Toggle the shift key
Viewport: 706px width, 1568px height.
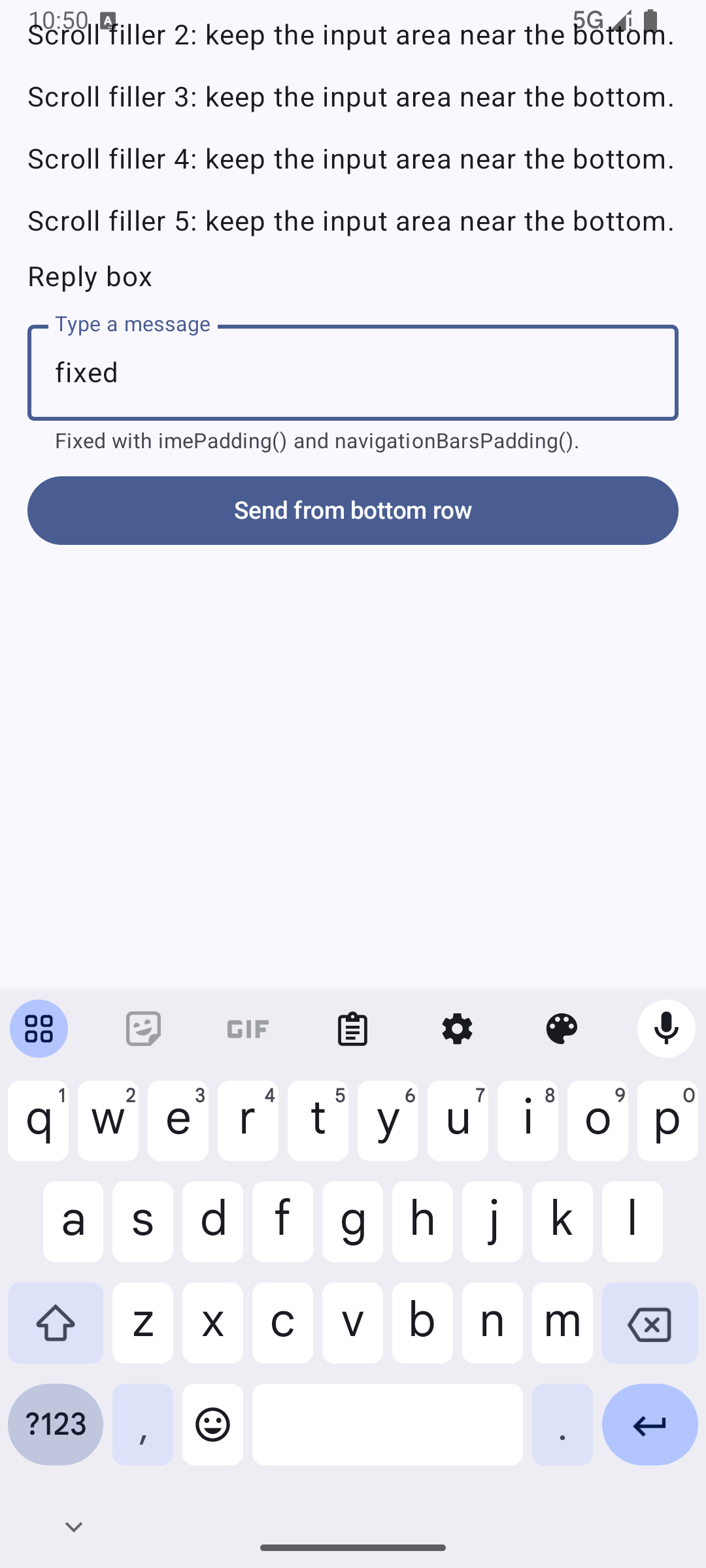(56, 1323)
